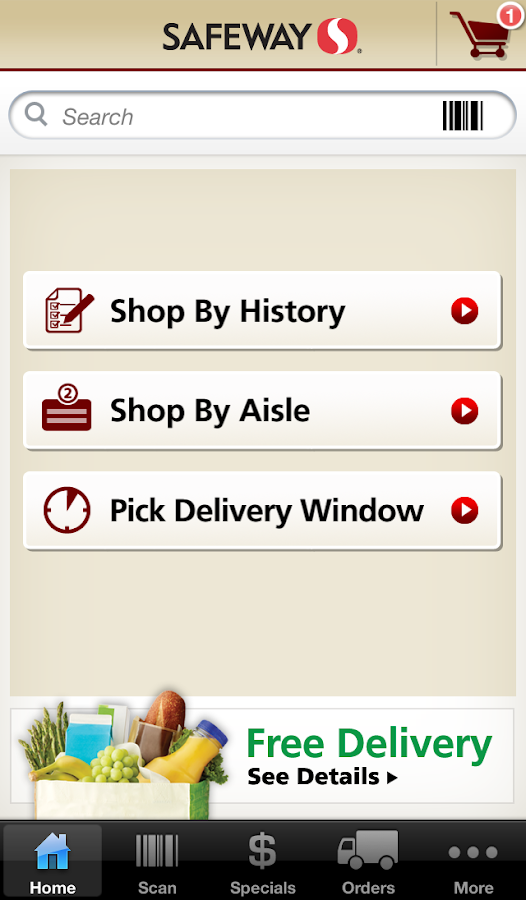
Task: Switch to the Scan tab
Action: click(157, 861)
